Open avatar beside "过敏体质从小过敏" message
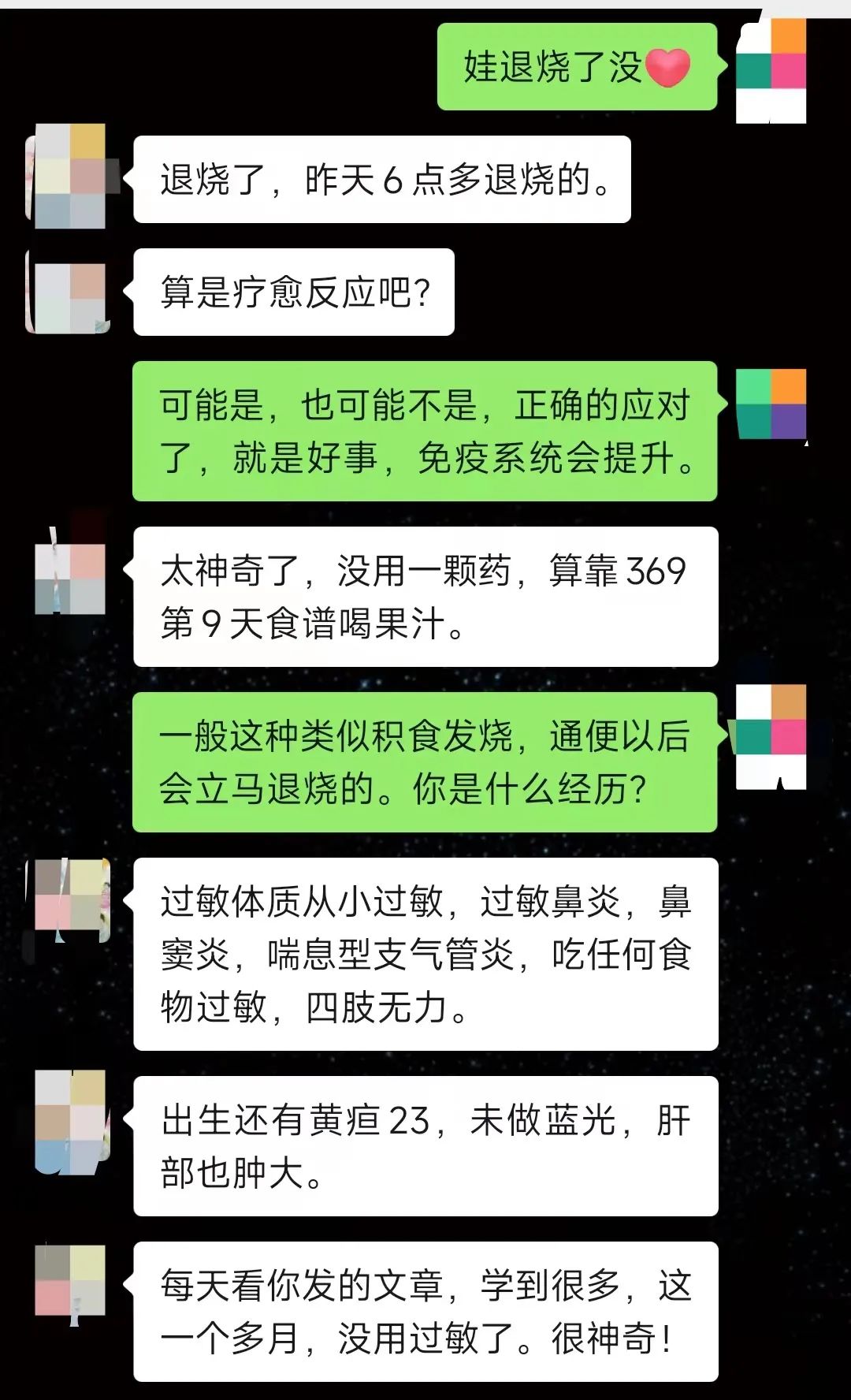The width and height of the screenshot is (851, 1400). coord(69,900)
